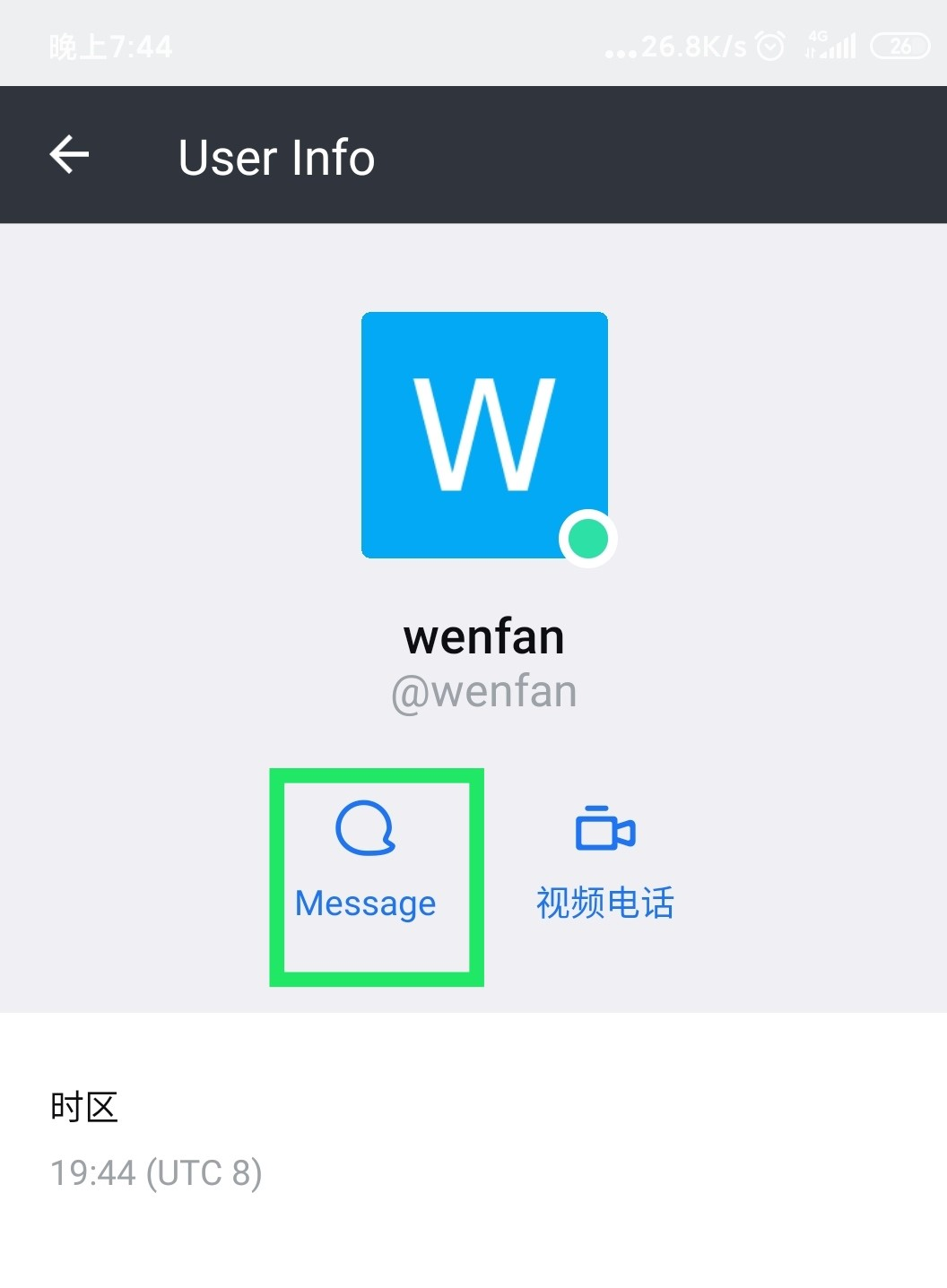Tap the name wenfan on the profile
Viewport: 947px width, 1288px height.
(484, 636)
